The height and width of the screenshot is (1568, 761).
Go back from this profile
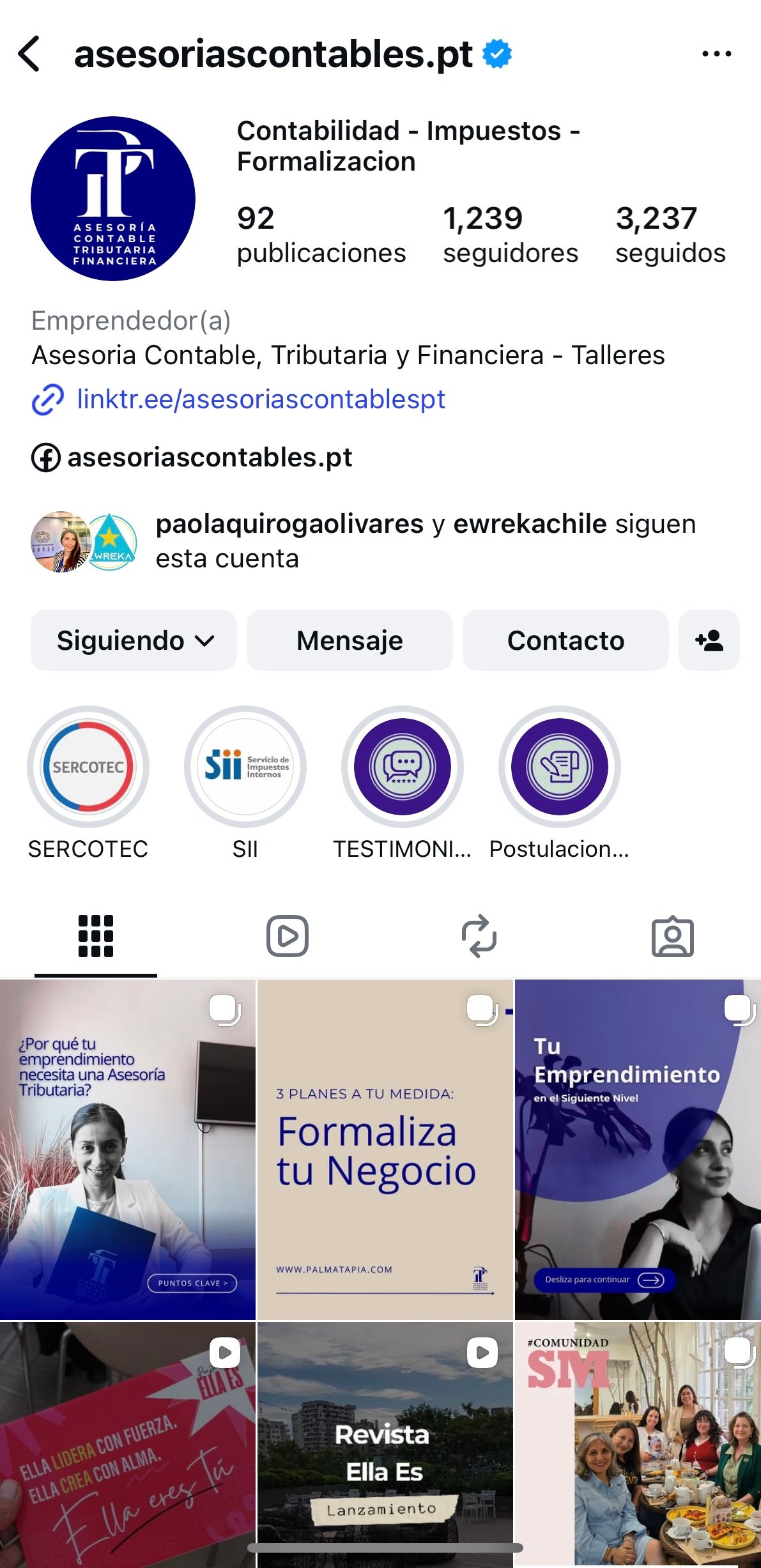click(x=30, y=54)
